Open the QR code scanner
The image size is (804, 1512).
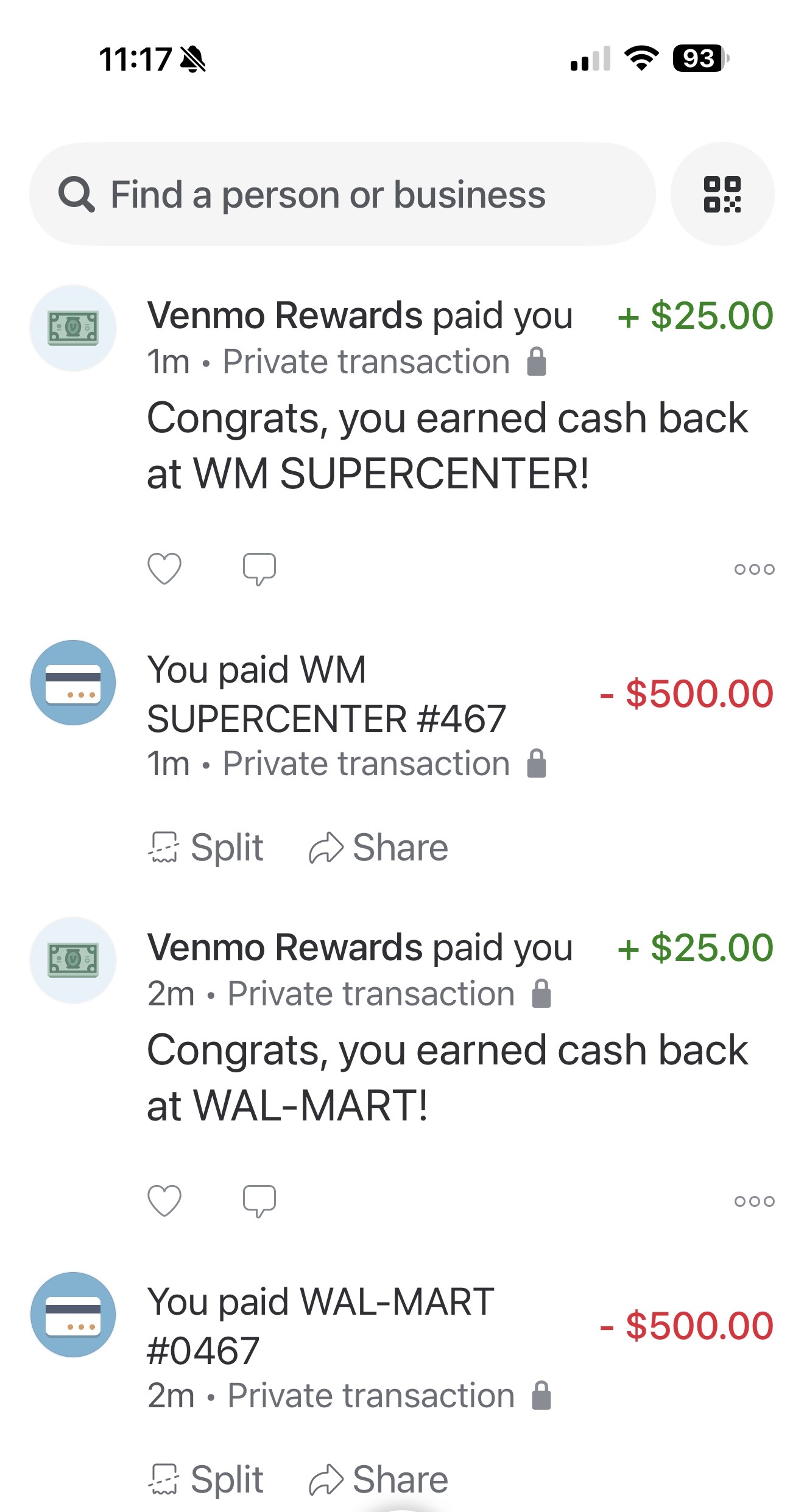pyautogui.click(x=722, y=195)
